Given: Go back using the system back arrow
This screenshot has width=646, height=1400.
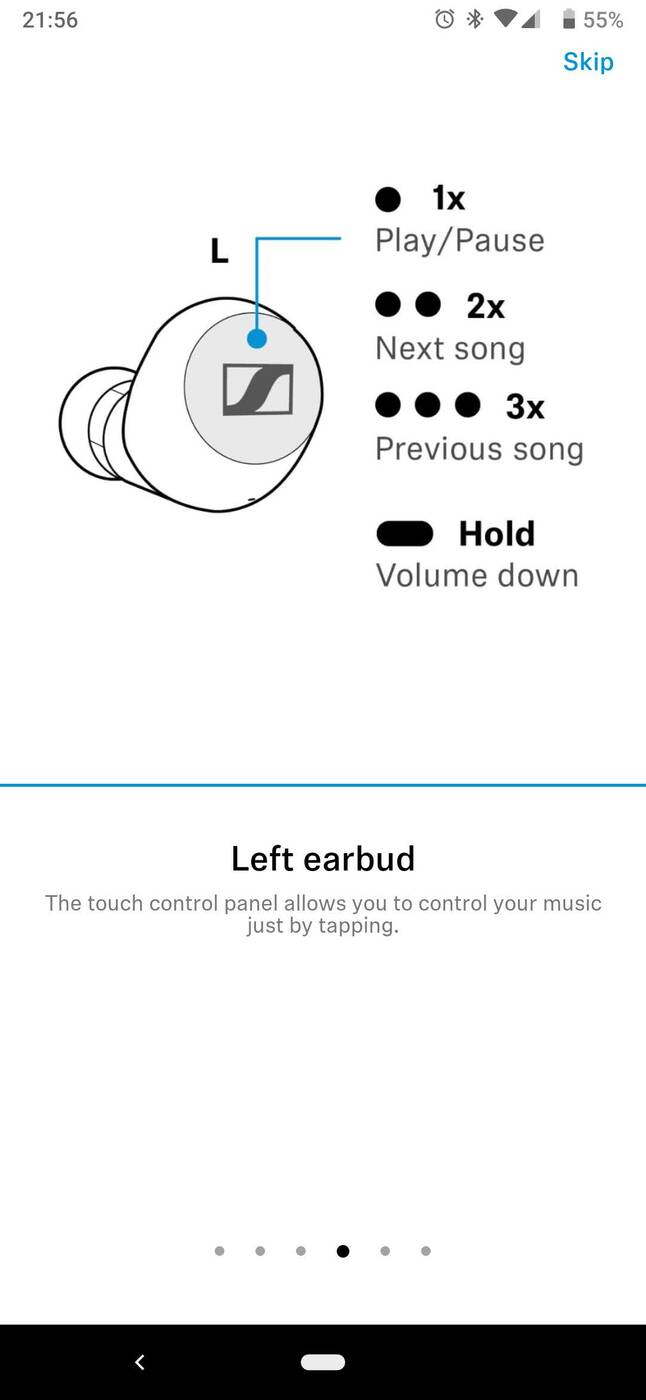Looking at the screenshot, I should pyautogui.click(x=140, y=1362).
